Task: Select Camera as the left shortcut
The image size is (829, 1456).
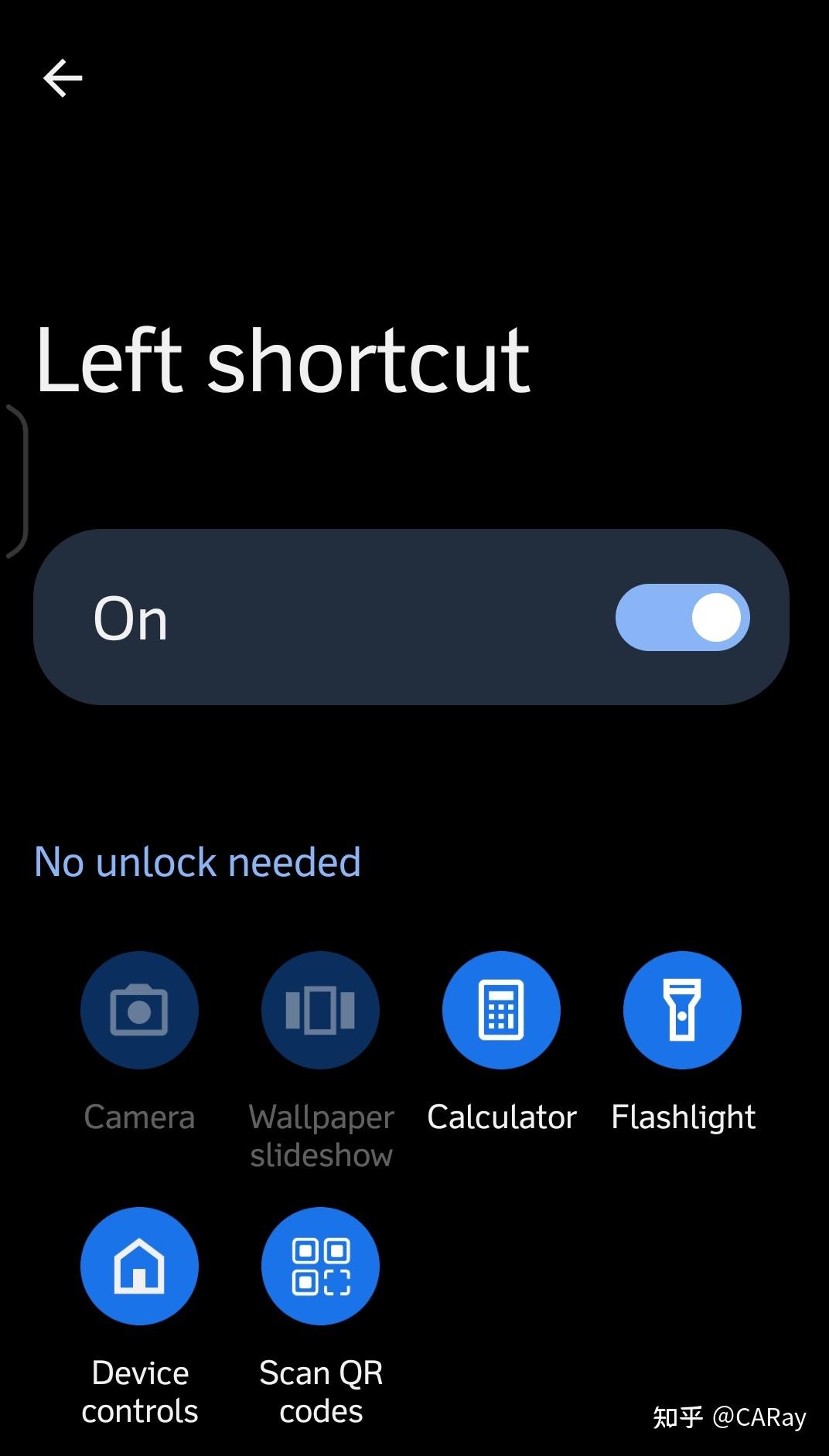Action: (139, 1010)
